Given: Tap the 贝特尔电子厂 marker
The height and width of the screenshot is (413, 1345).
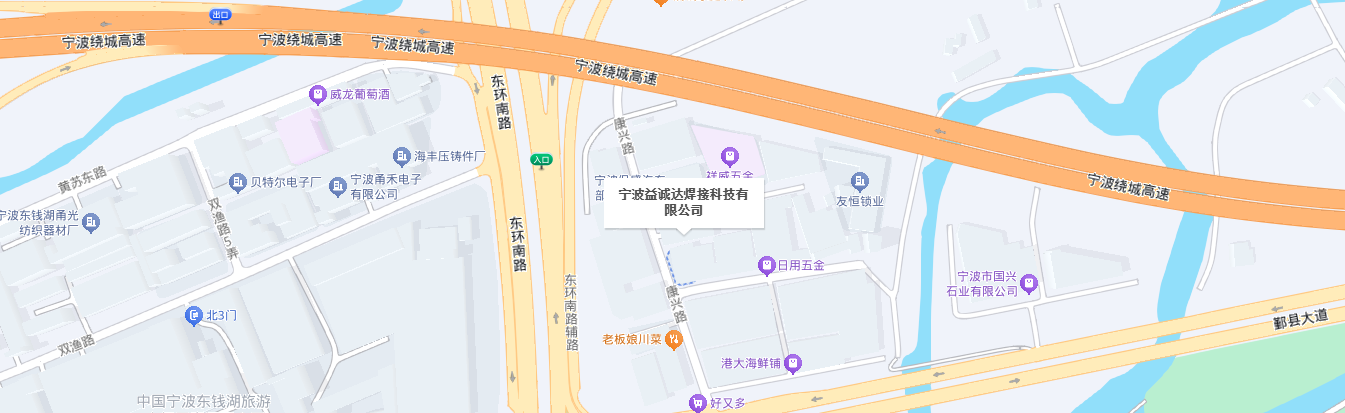Looking at the screenshot, I should tap(237, 182).
